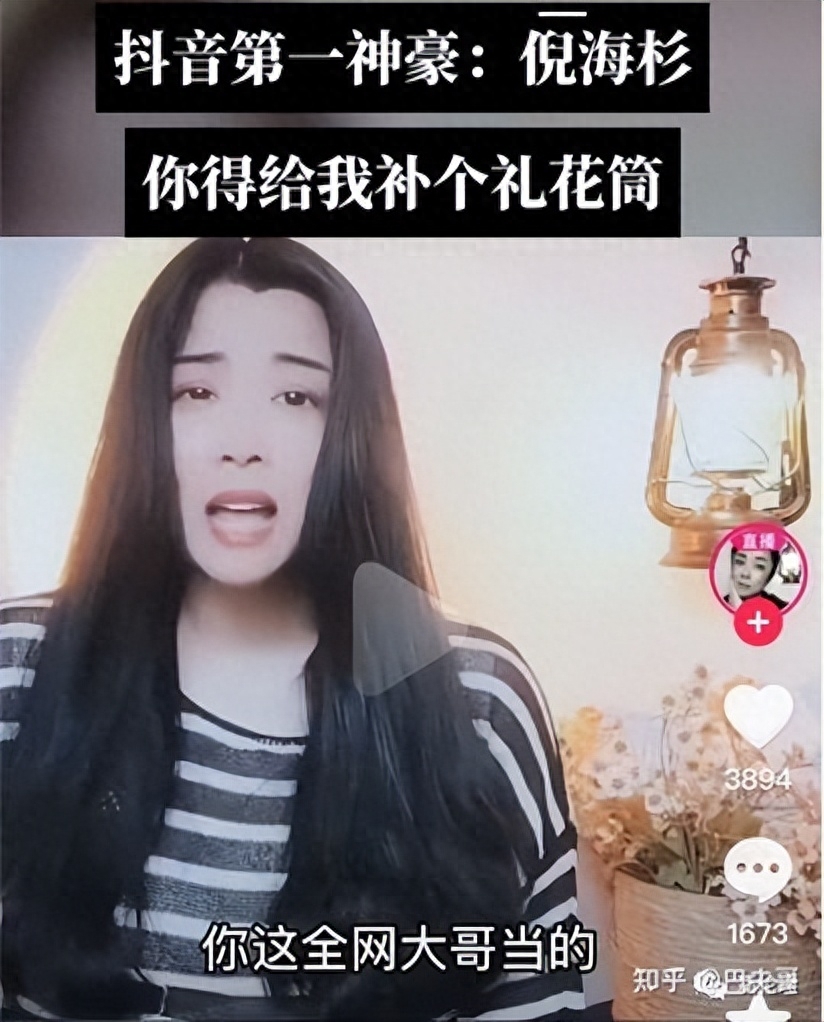The width and height of the screenshot is (824, 1022).
Task: Follow the creator via the red plus button
Action: coord(758,622)
